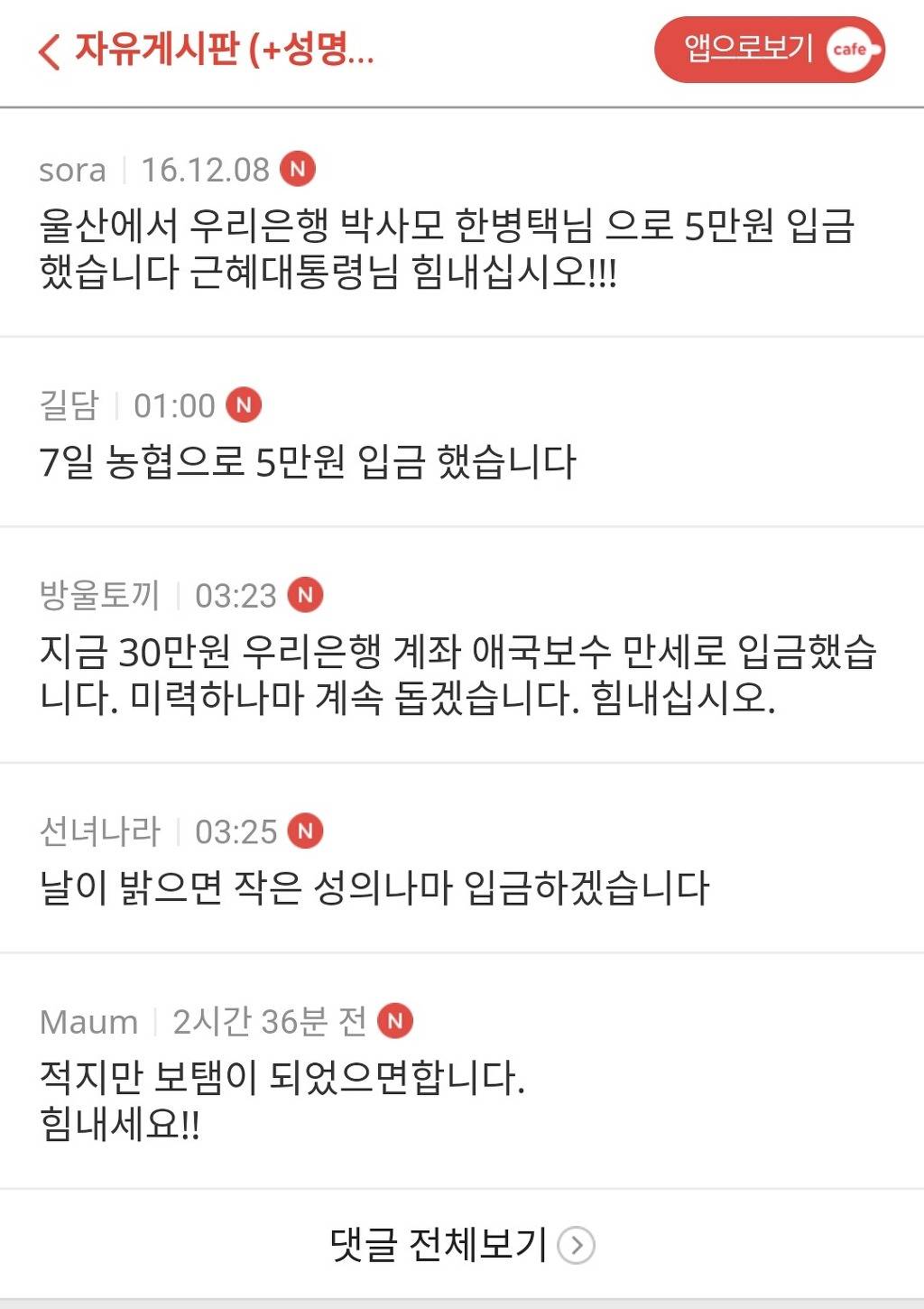924x1309 pixels.
Task: Click username sora on the first comment
Action: (x=70, y=170)
